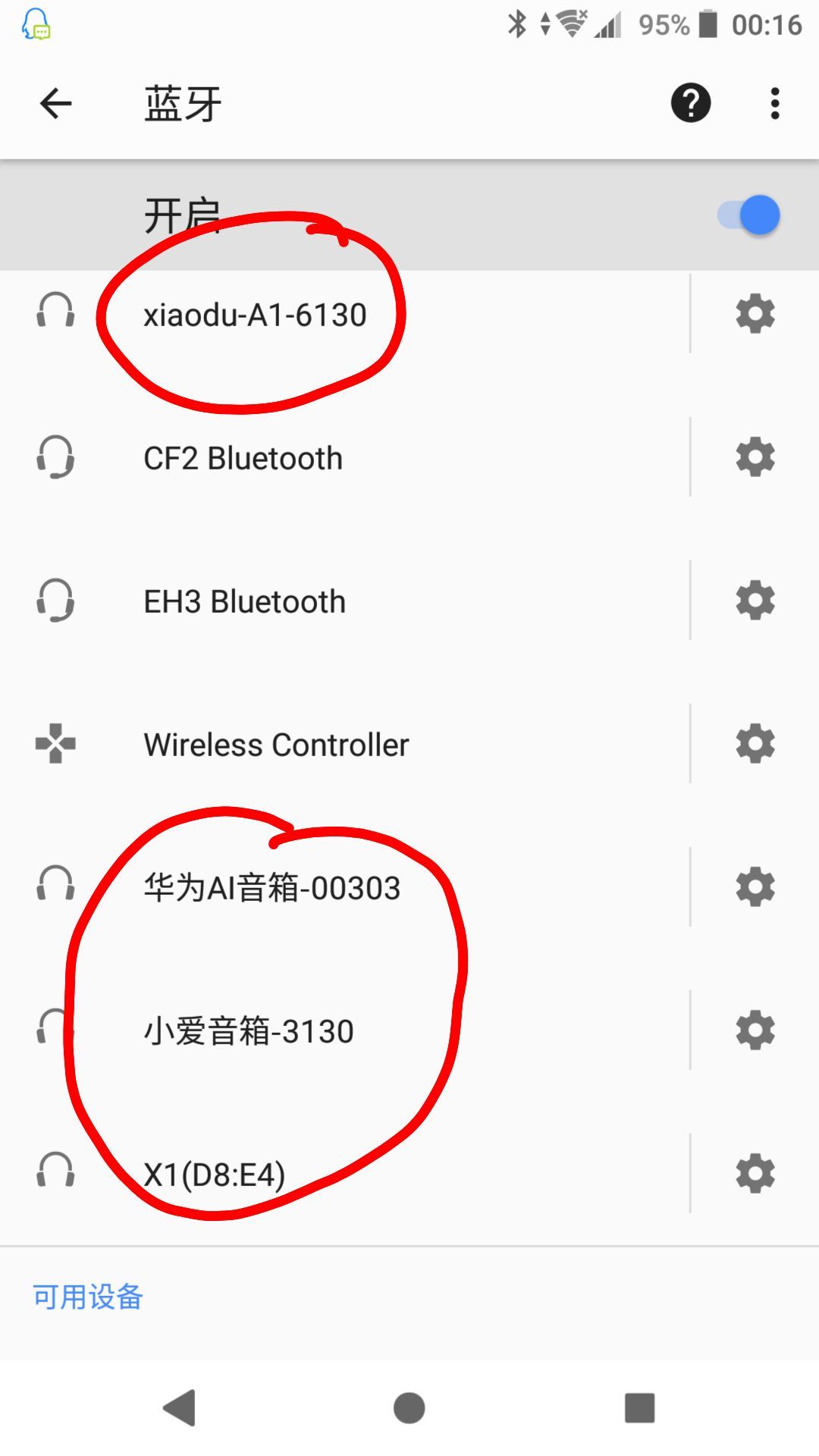Go back using the top-left arrow

click(x=55, y=103)
